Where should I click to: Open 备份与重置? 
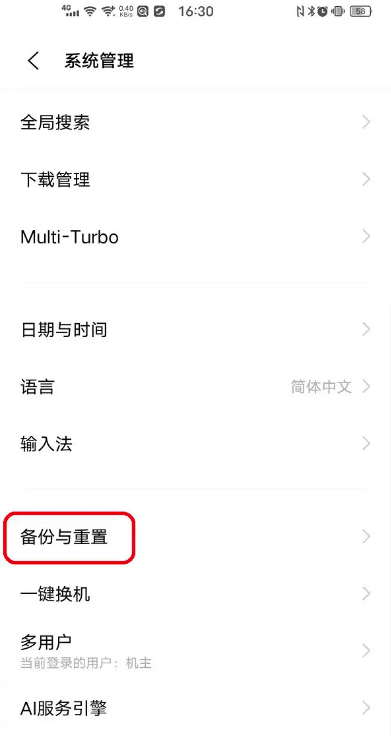pos(195,537)
